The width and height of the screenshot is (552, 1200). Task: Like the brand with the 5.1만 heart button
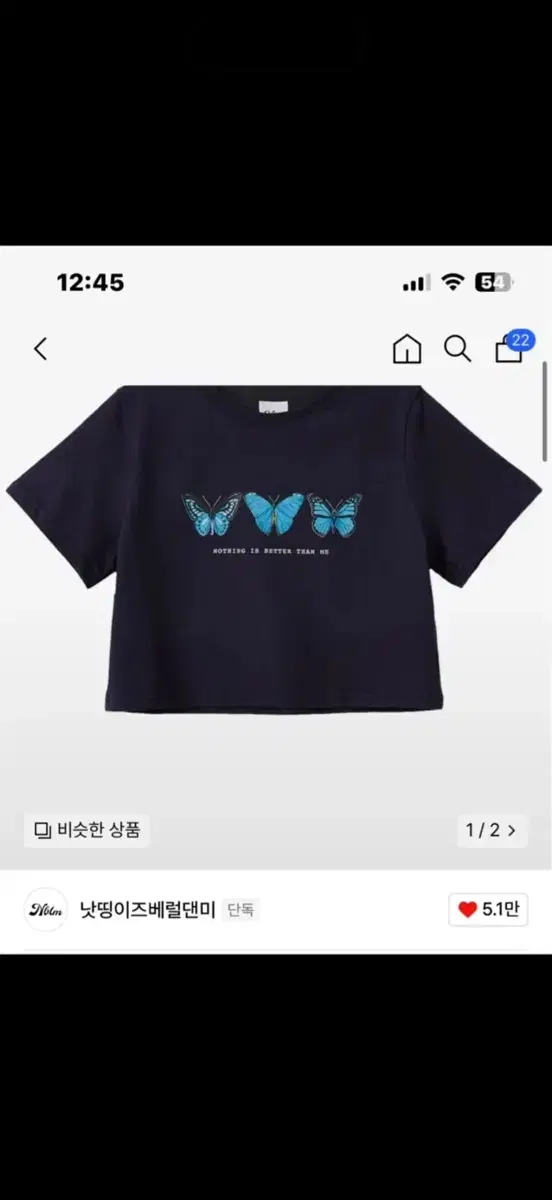pos(488,910)
